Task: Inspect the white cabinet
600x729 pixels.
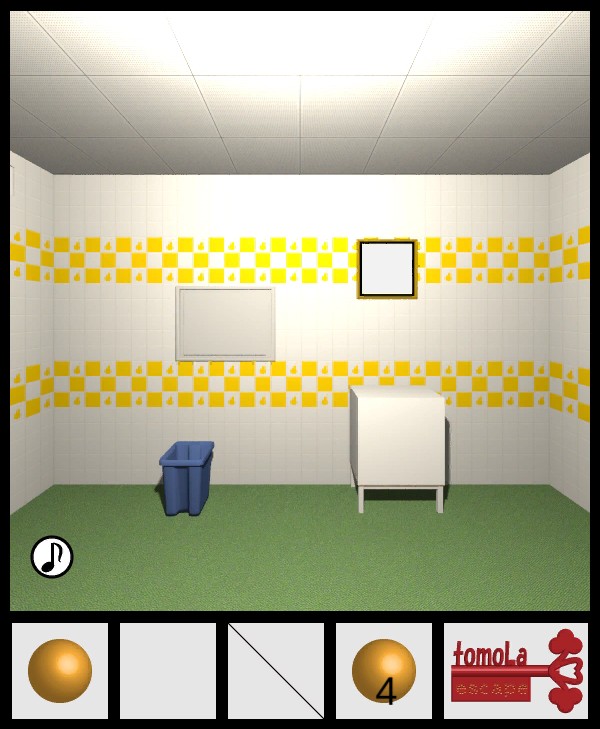Action: [398, 440]
